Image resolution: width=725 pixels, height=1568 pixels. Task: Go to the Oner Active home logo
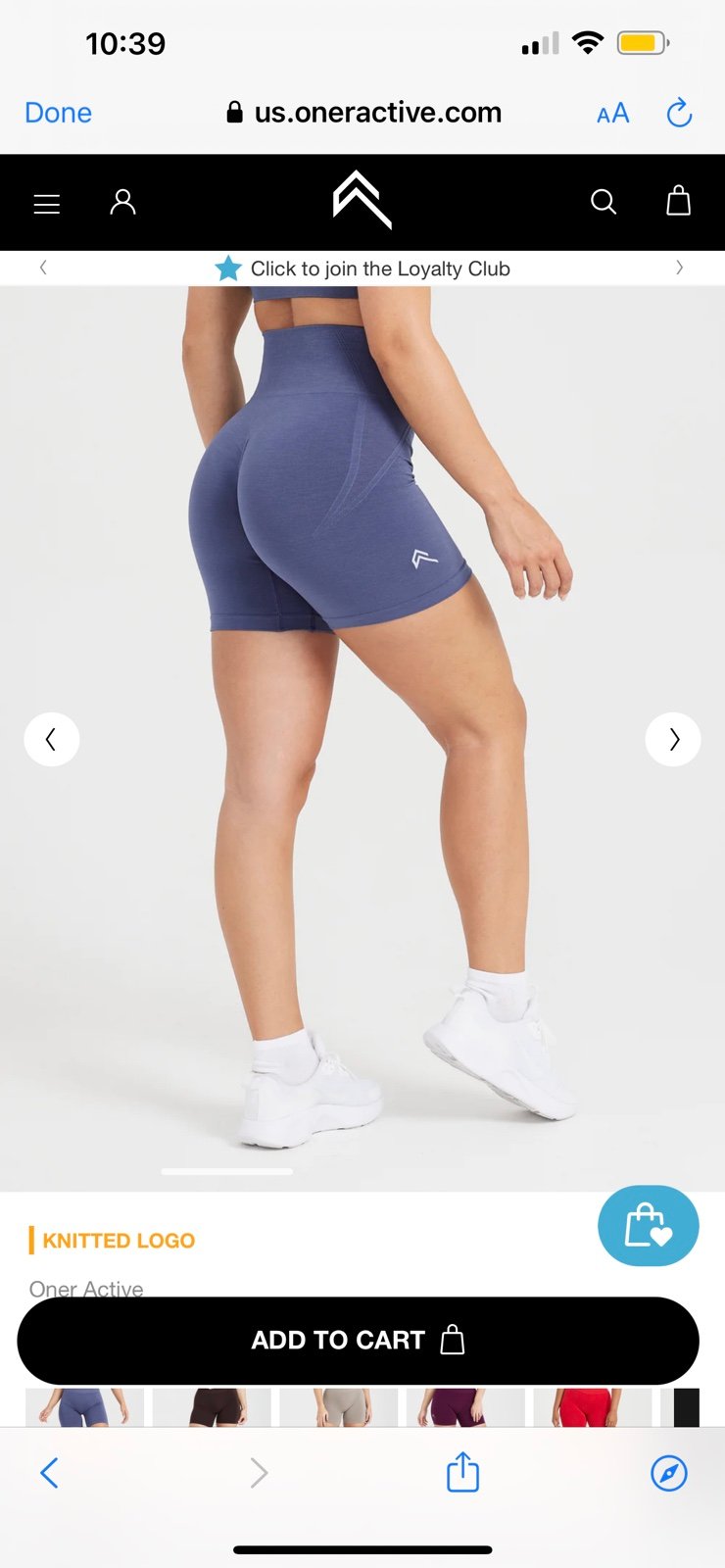click(362, 200)
